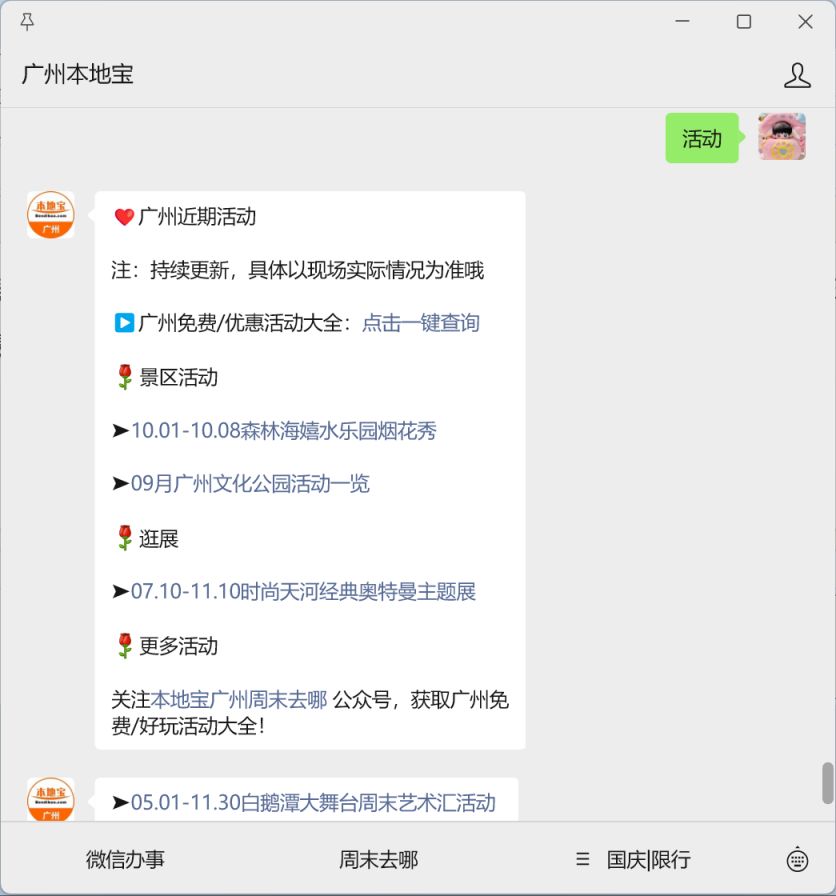Open 09月广州文化公园活动一览 link

coord(250,484)
